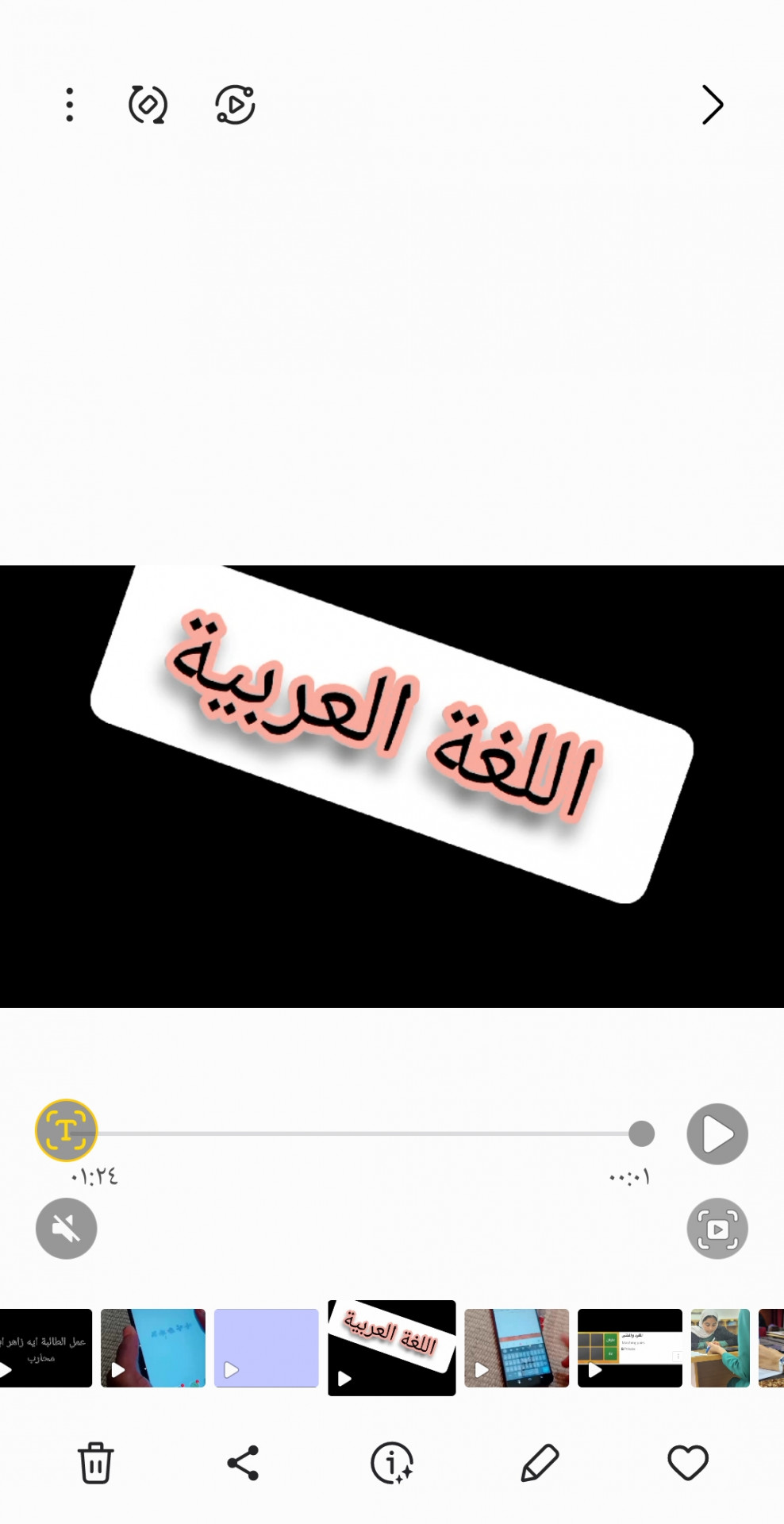
Task: Tap the auto-rotate icon
Action: 148,105
